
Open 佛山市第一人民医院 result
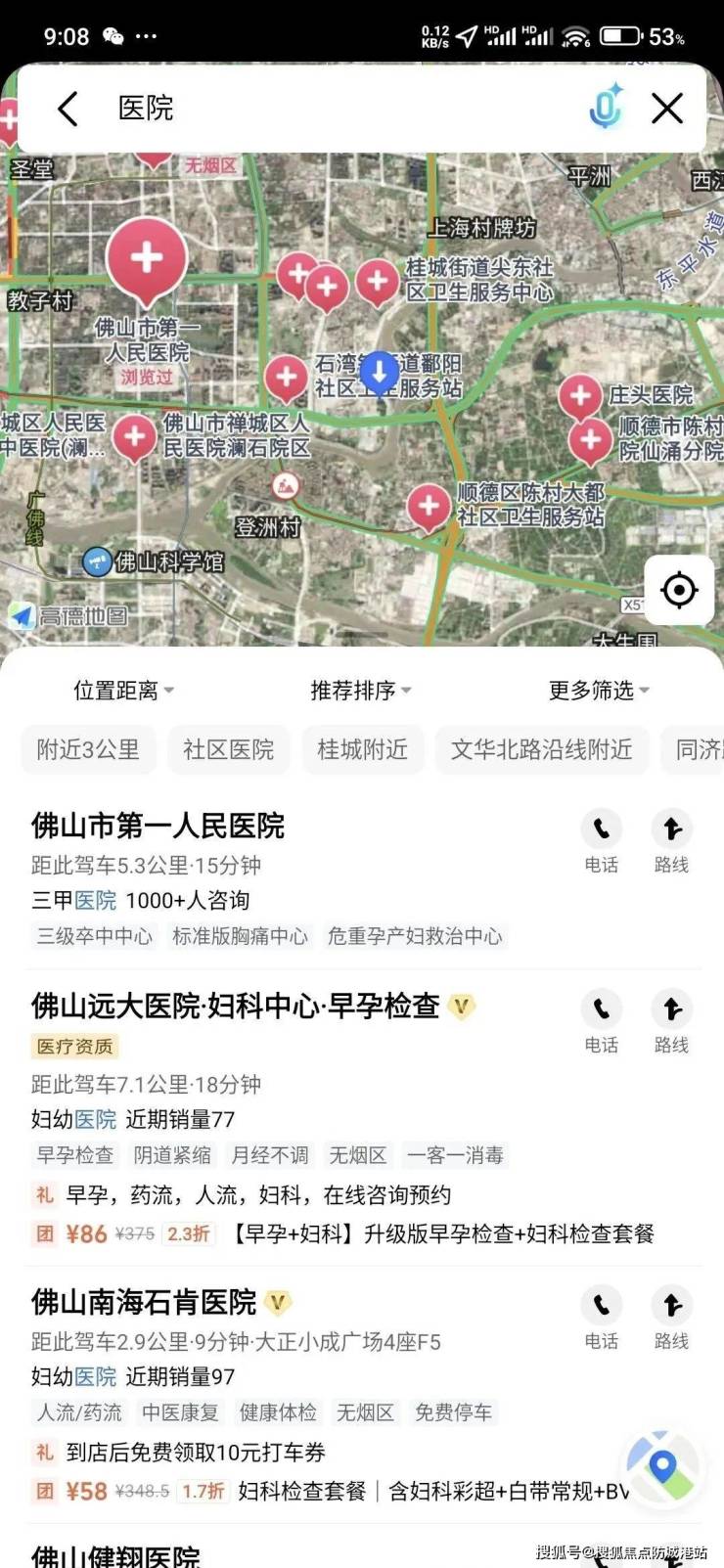tap(158, 827)
